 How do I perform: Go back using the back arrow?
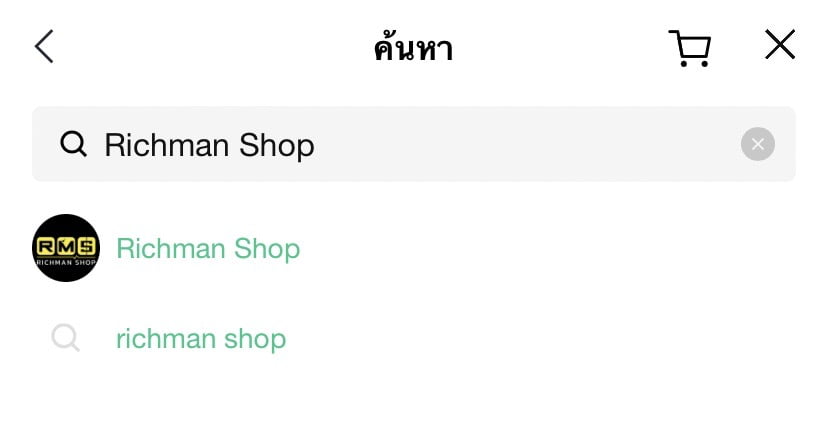[x=44, y=46]
